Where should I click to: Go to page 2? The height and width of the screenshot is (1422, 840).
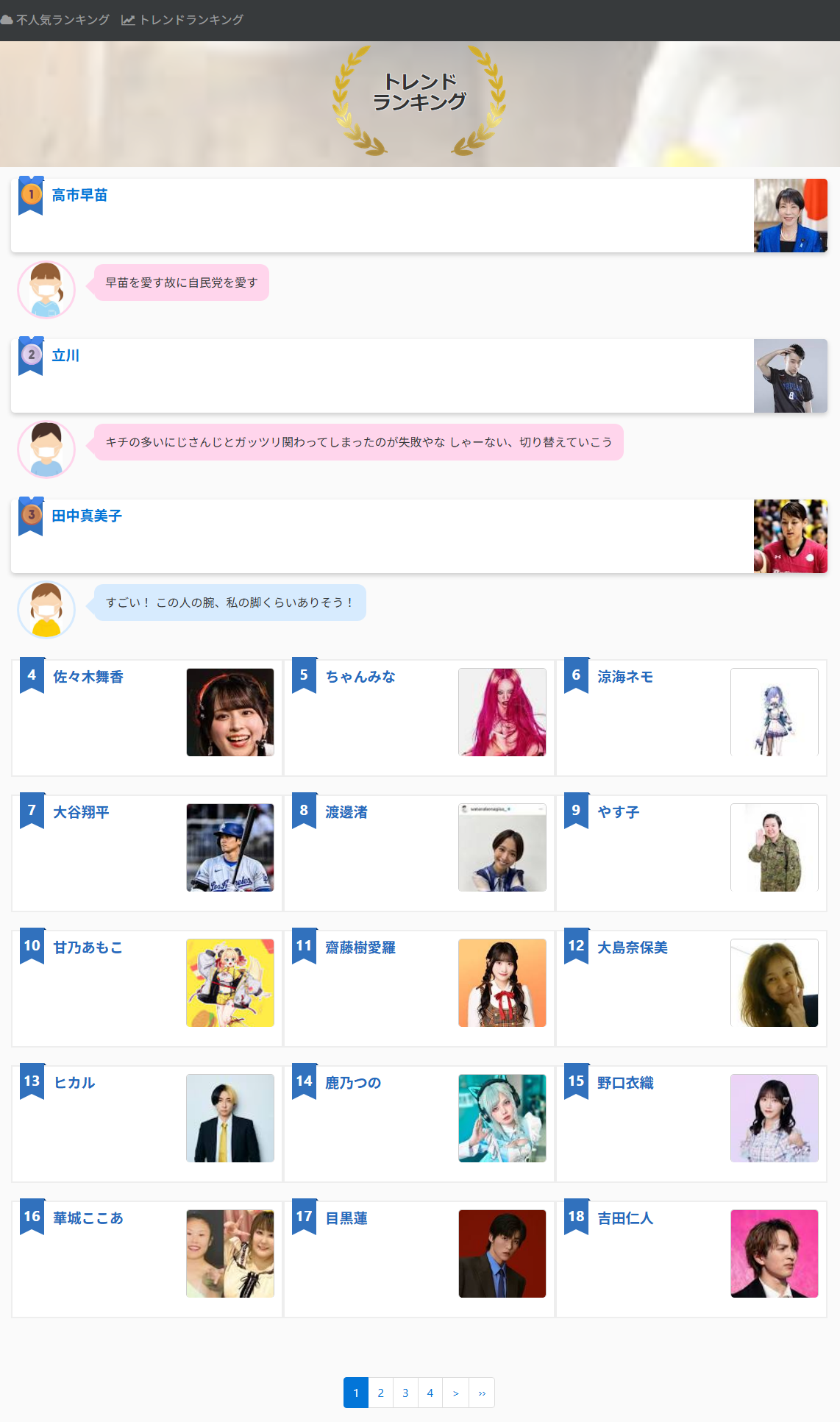380,1393
